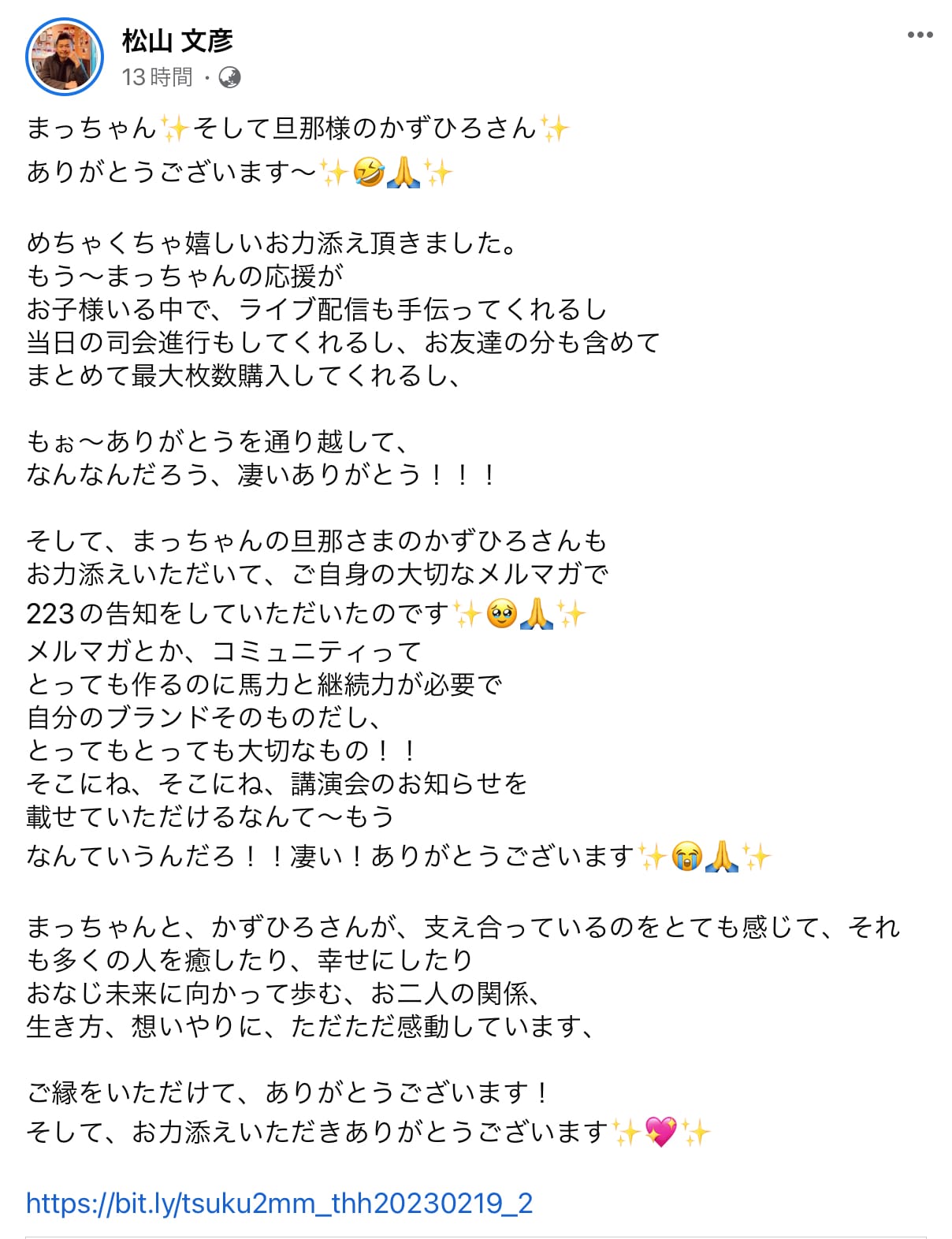Tap the 13時間 post timestamp
This screenshot has height=1239, width=952.
click(x=157, y=77)
